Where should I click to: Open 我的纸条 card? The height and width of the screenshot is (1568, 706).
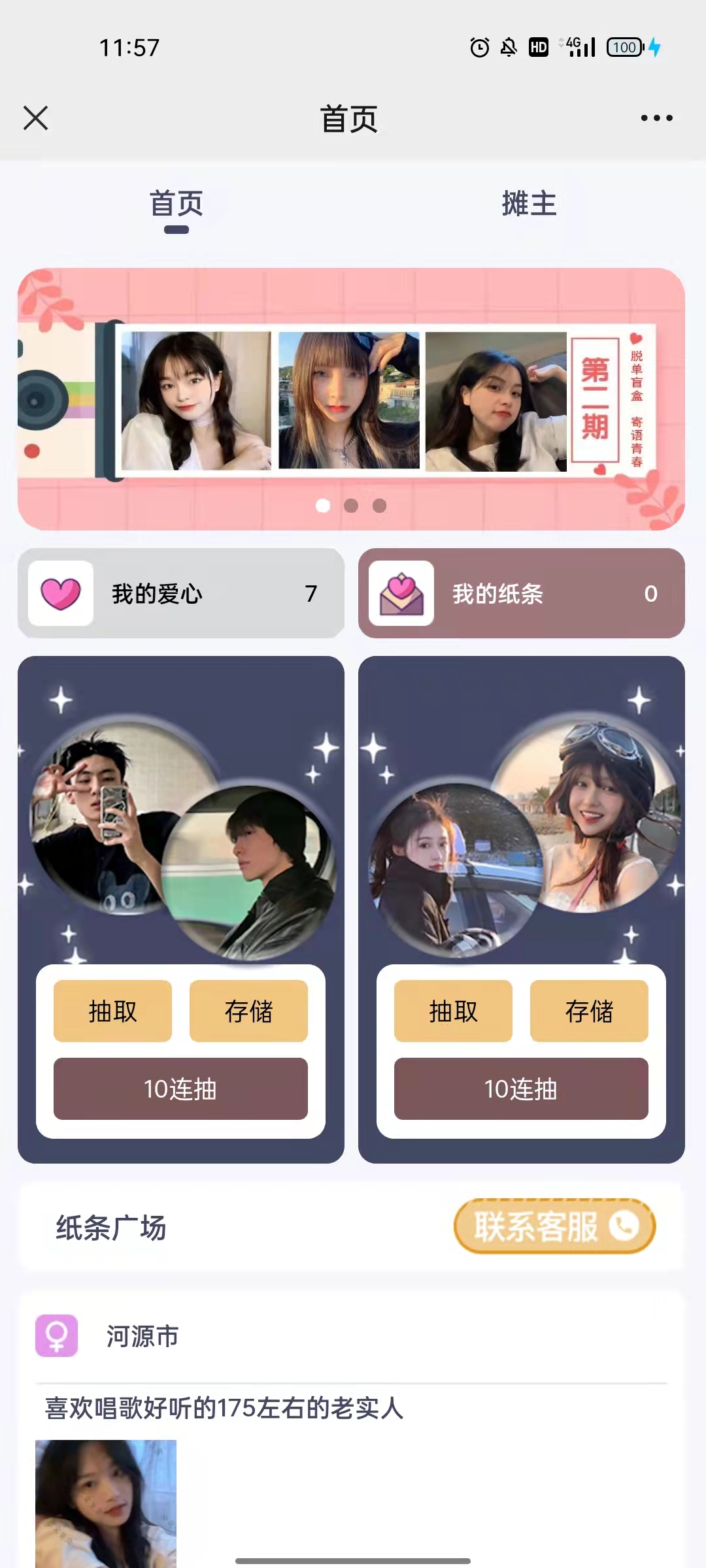521,593
